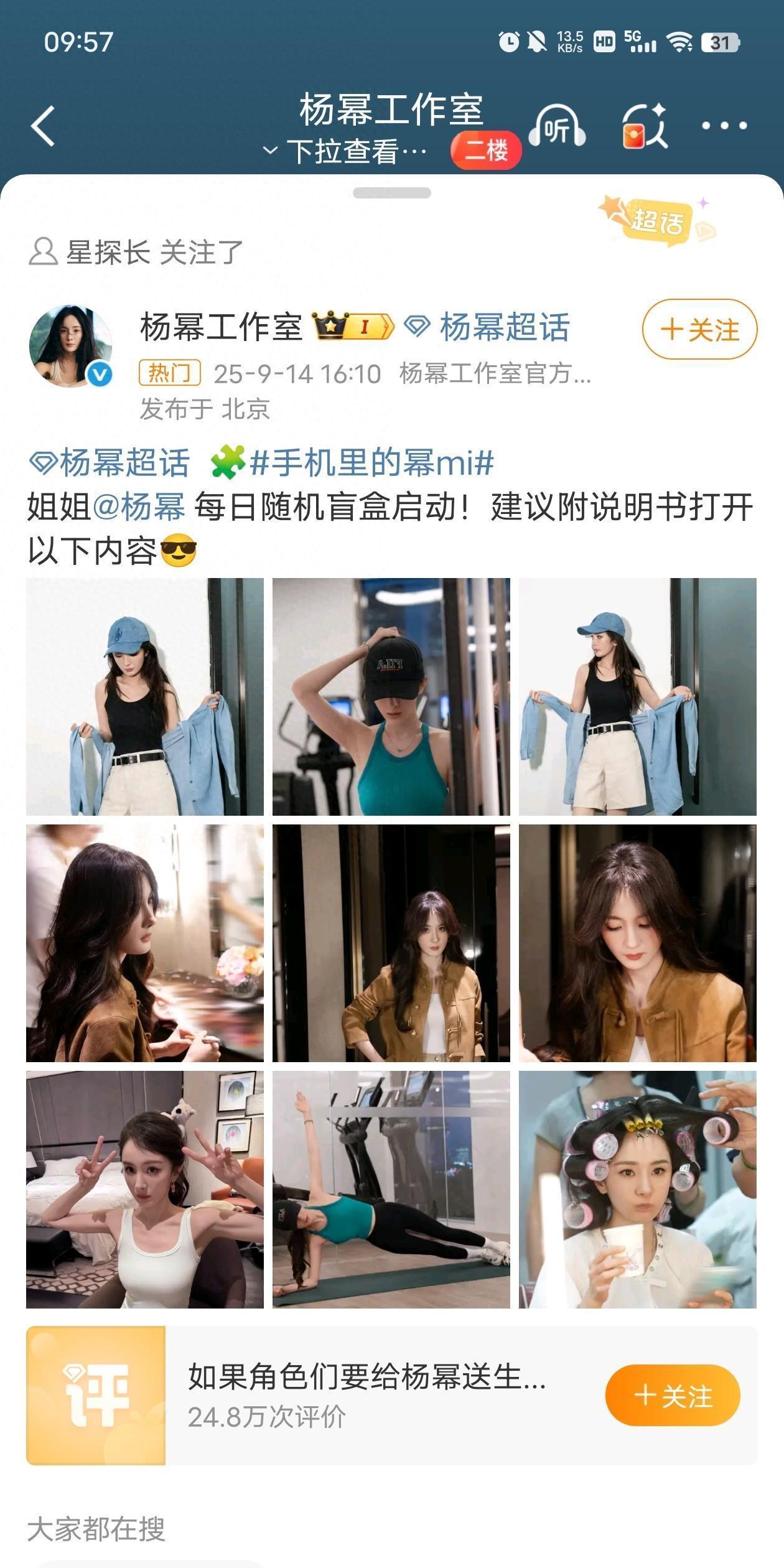View the peace-sign photo in bedroom

coord(145,1189)
